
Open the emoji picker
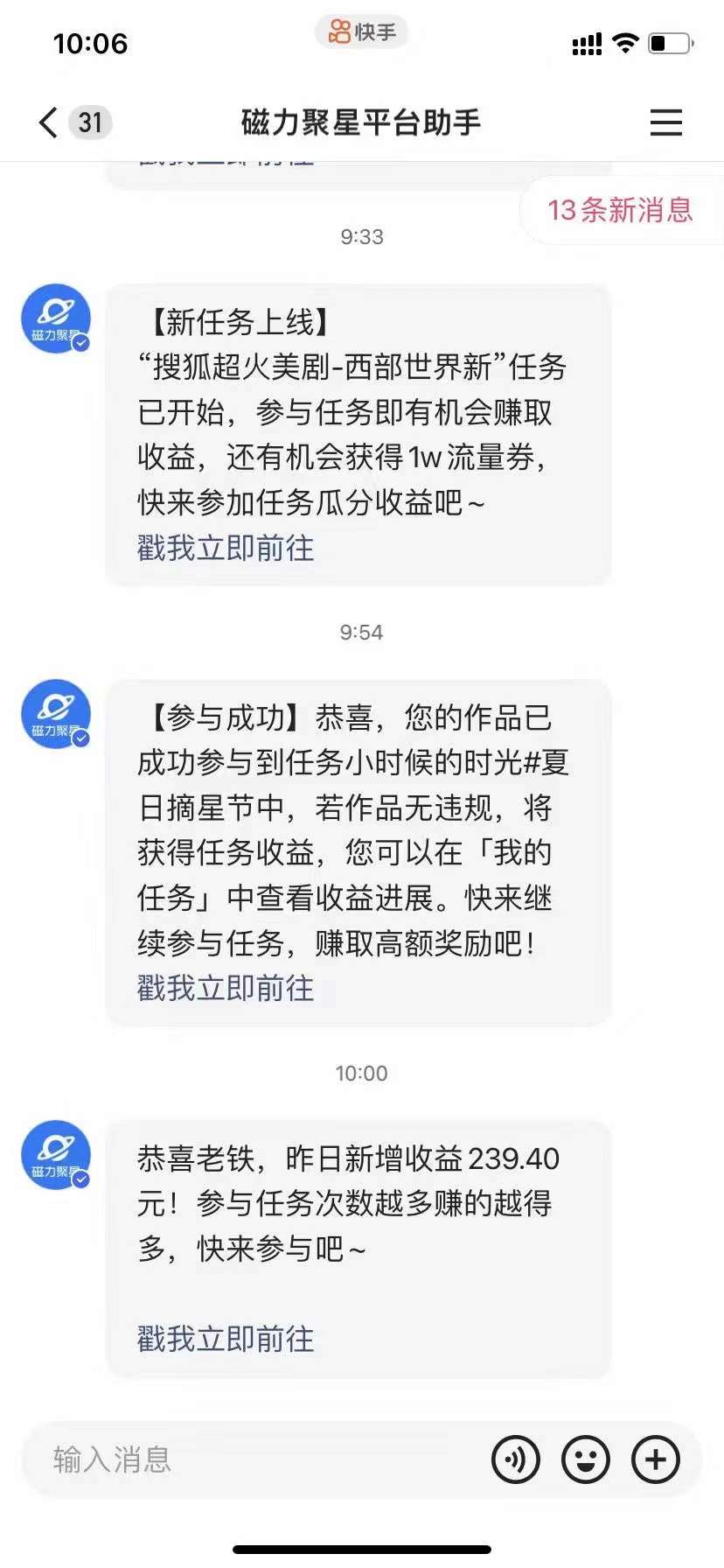click(x=586, y=1459)
